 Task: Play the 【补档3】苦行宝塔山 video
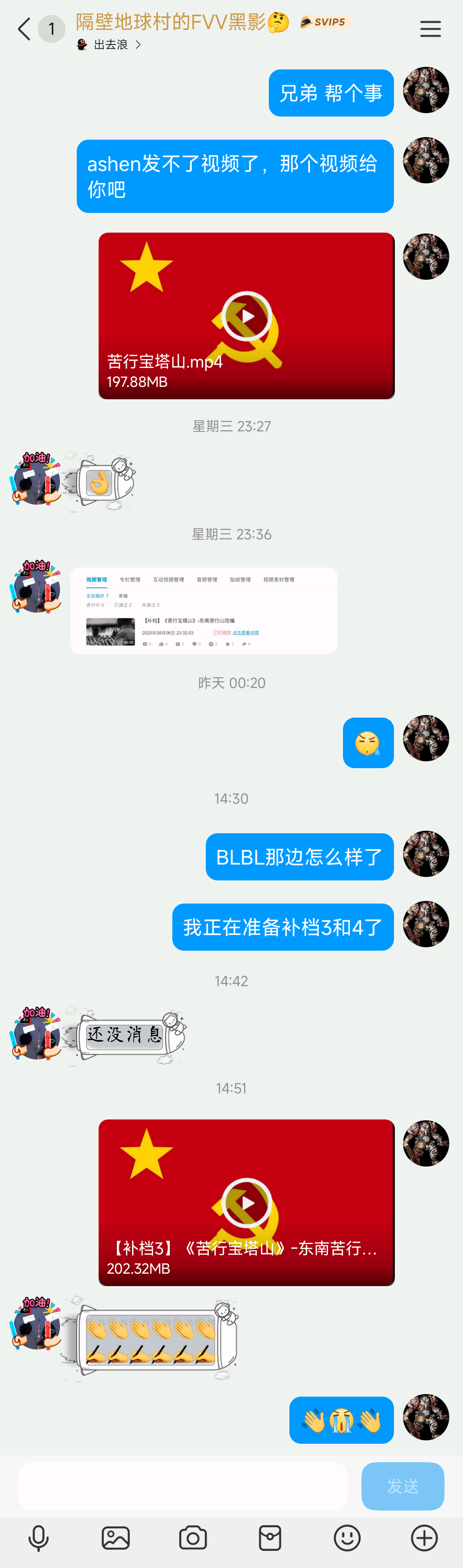point(246,1202)
